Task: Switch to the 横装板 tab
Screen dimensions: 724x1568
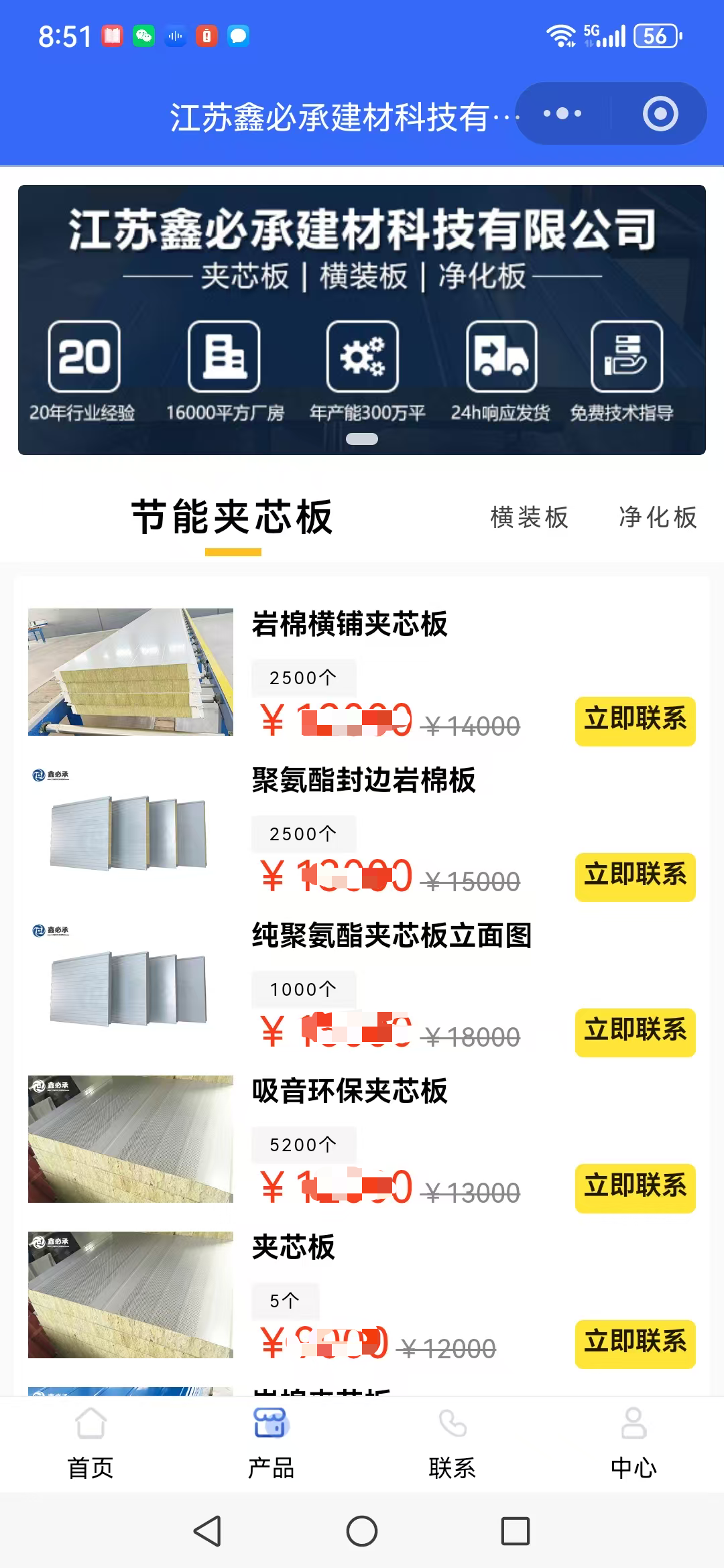Action: coord(529,517)
